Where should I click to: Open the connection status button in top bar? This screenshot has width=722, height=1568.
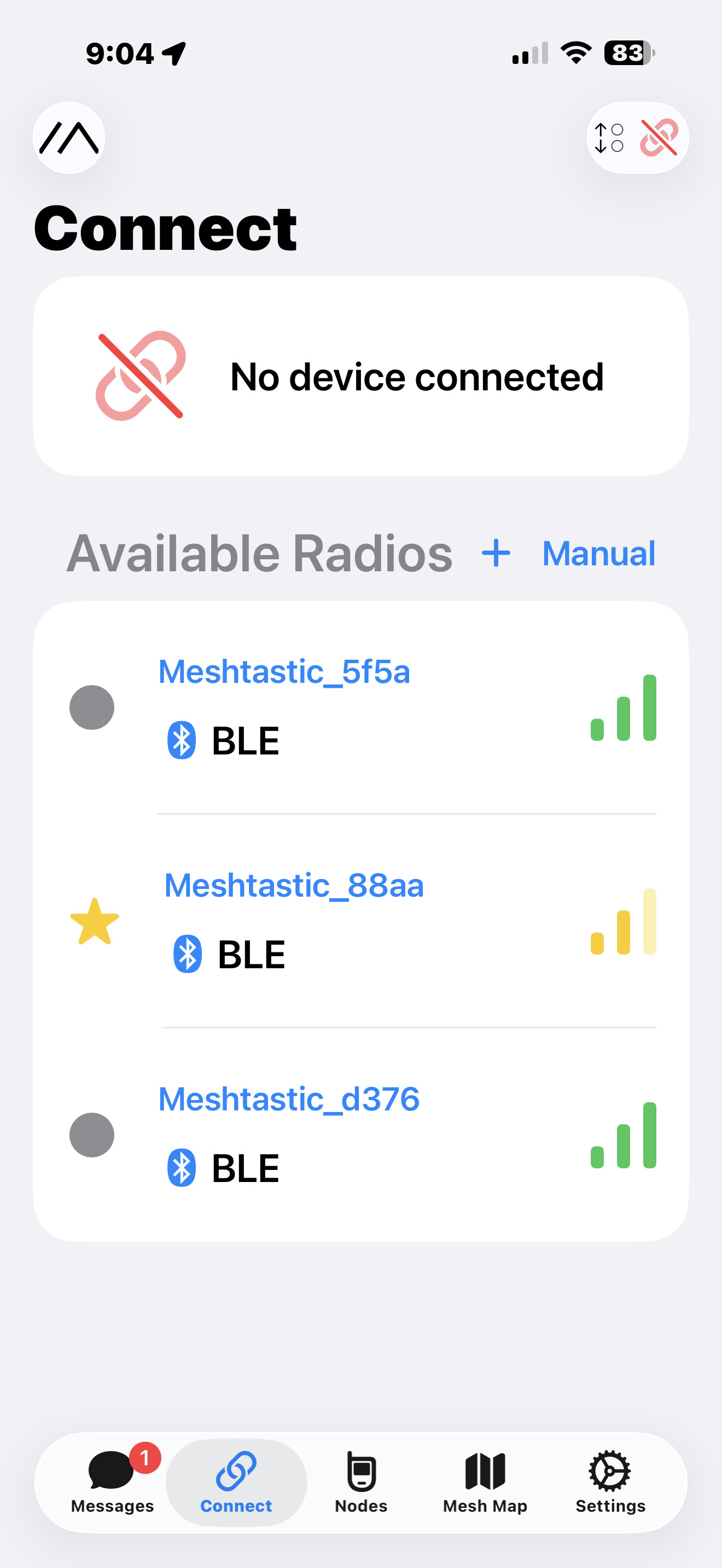click(x=637, y=138)
